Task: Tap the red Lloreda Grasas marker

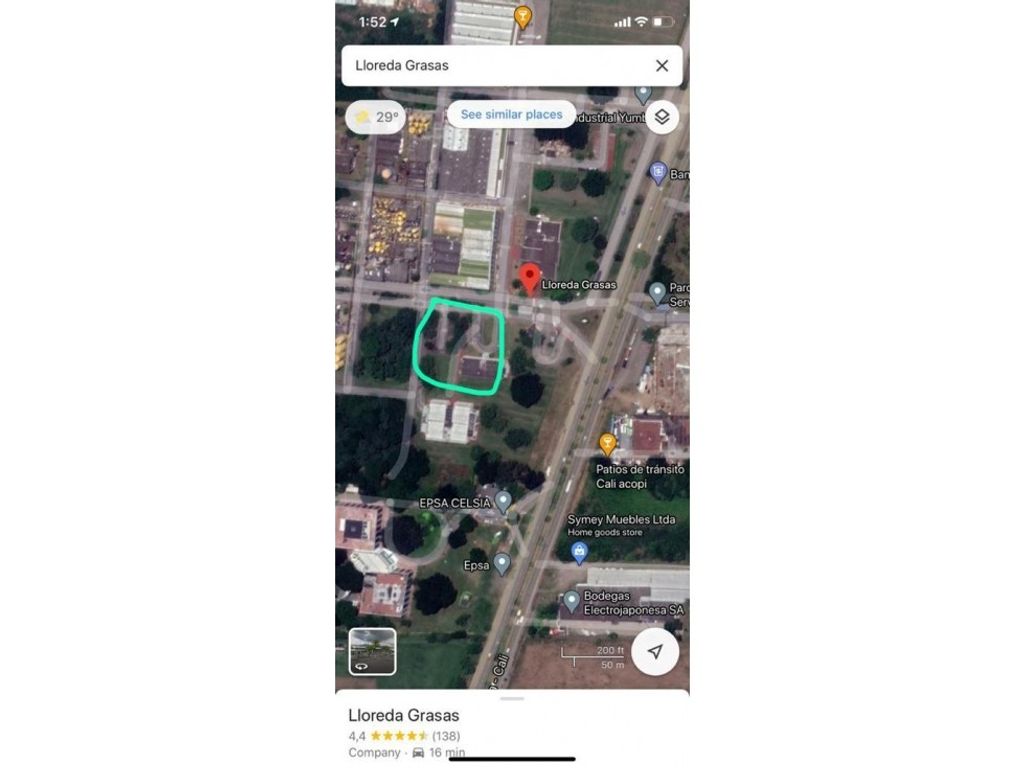Action: pos(530,277)
